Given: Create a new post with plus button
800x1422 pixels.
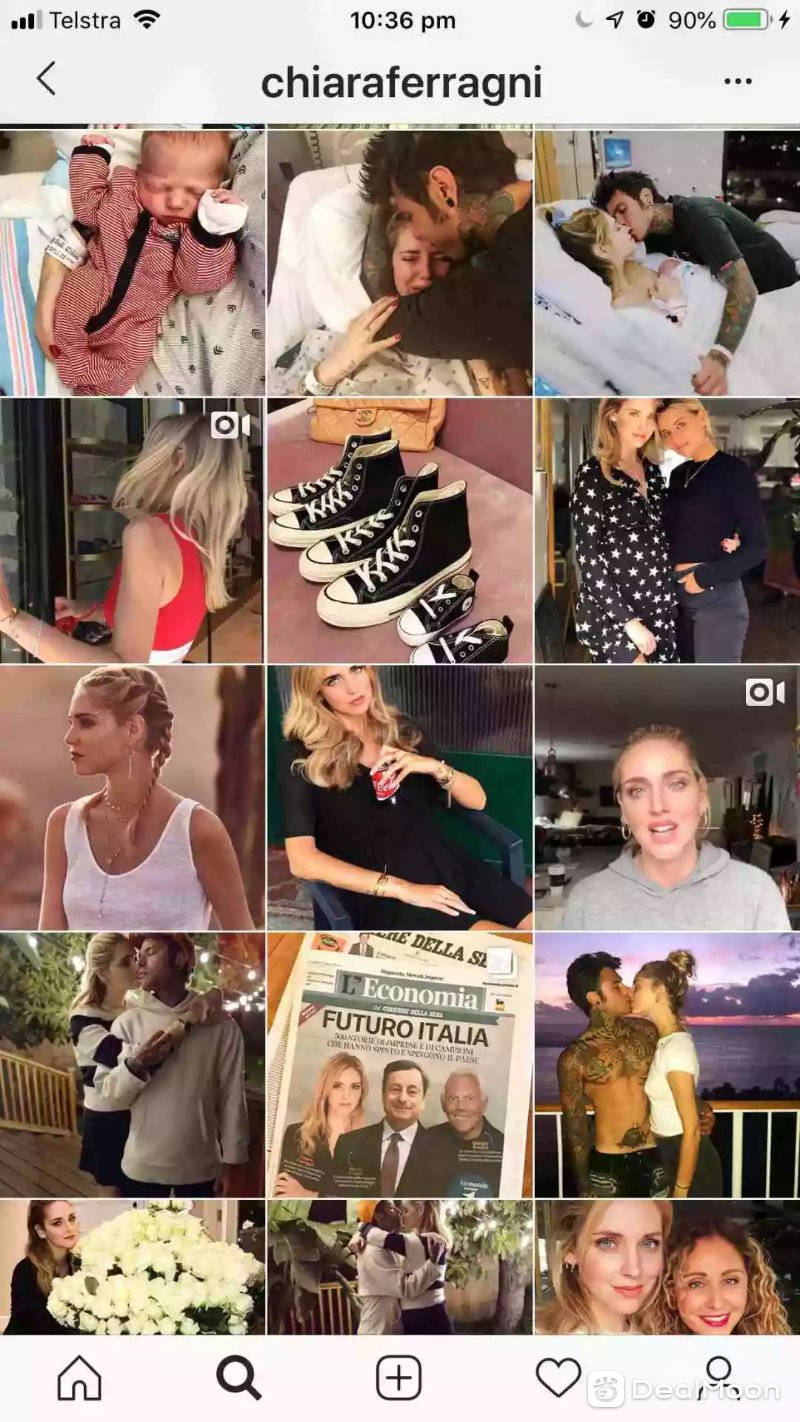Looking at the screenshot, I should pyautogui.click(x=398, y=1378).
